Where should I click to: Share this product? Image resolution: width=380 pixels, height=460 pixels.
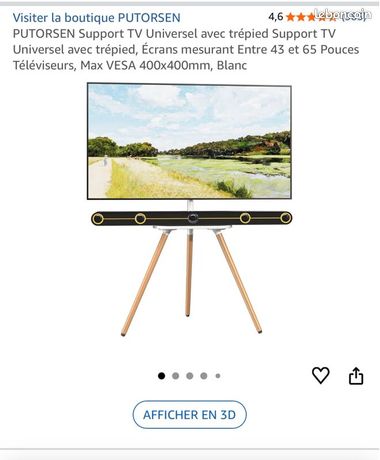[356, 376]
